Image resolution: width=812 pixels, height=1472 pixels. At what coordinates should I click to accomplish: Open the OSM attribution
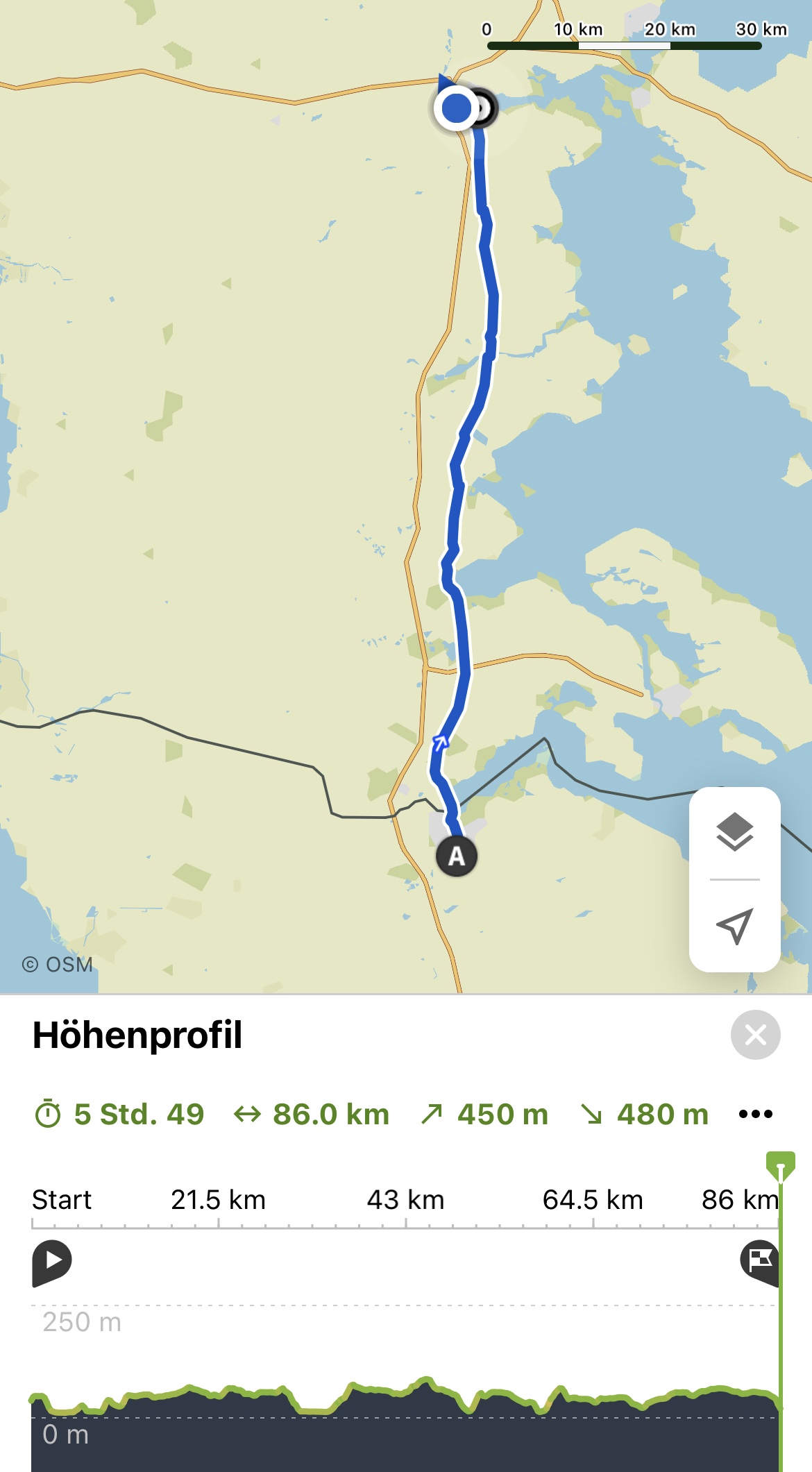point(58,964)
